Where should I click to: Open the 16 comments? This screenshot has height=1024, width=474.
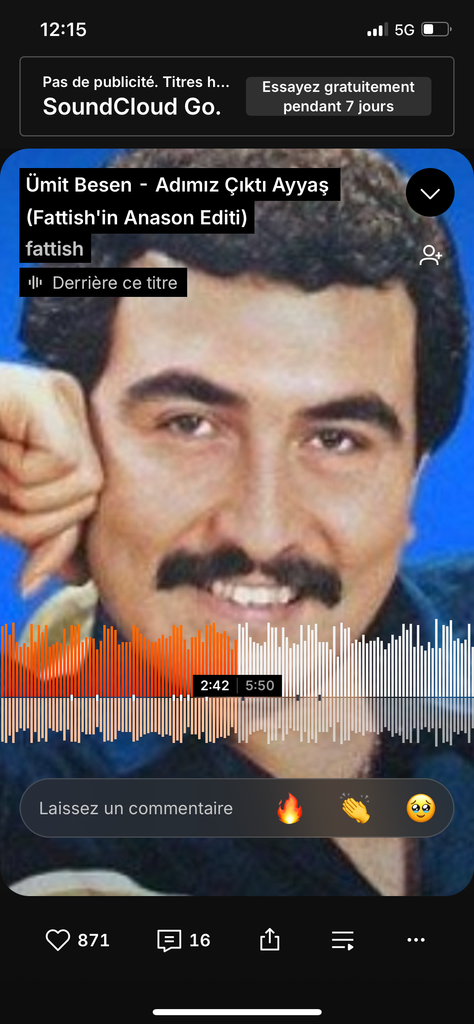[x=184, y=940]
